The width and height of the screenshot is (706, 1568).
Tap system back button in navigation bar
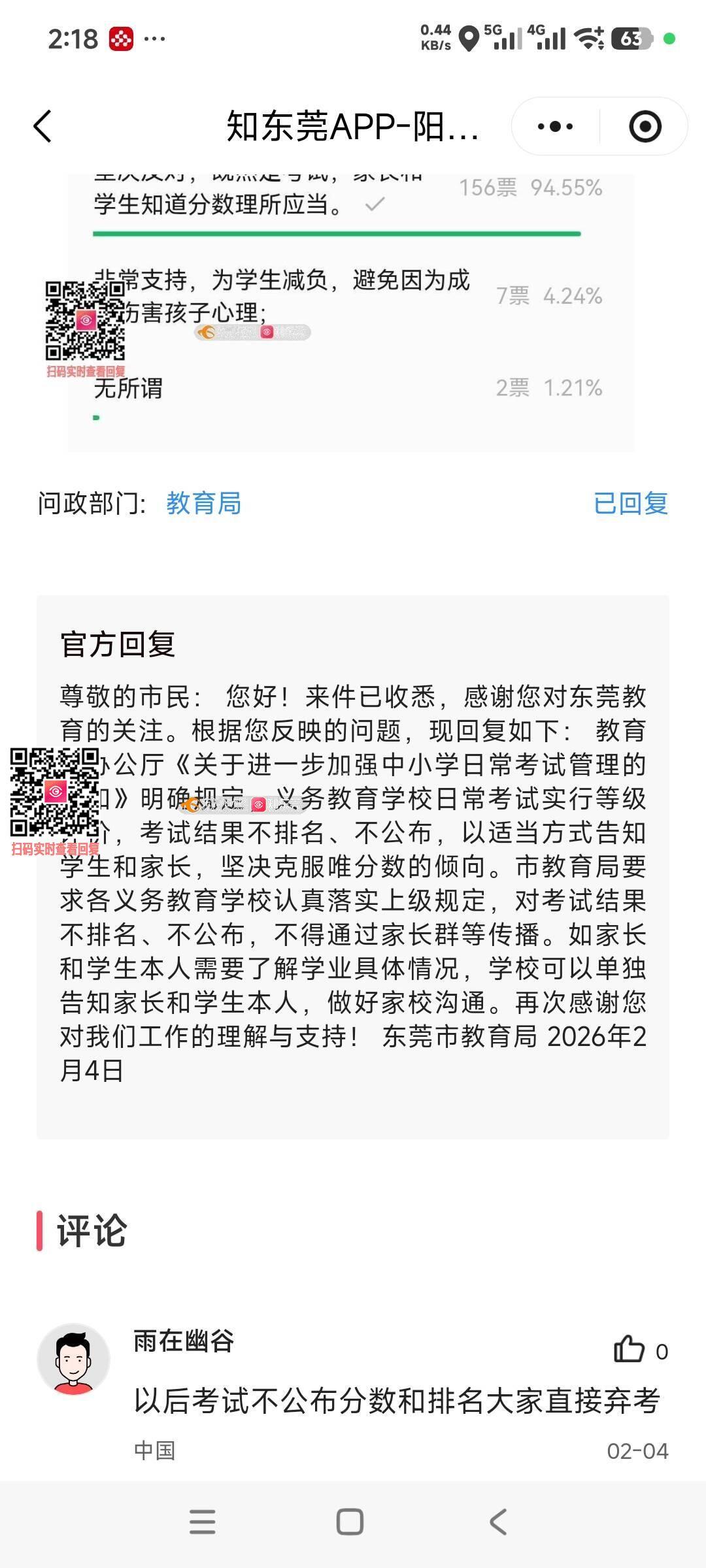coord(498,1522)
